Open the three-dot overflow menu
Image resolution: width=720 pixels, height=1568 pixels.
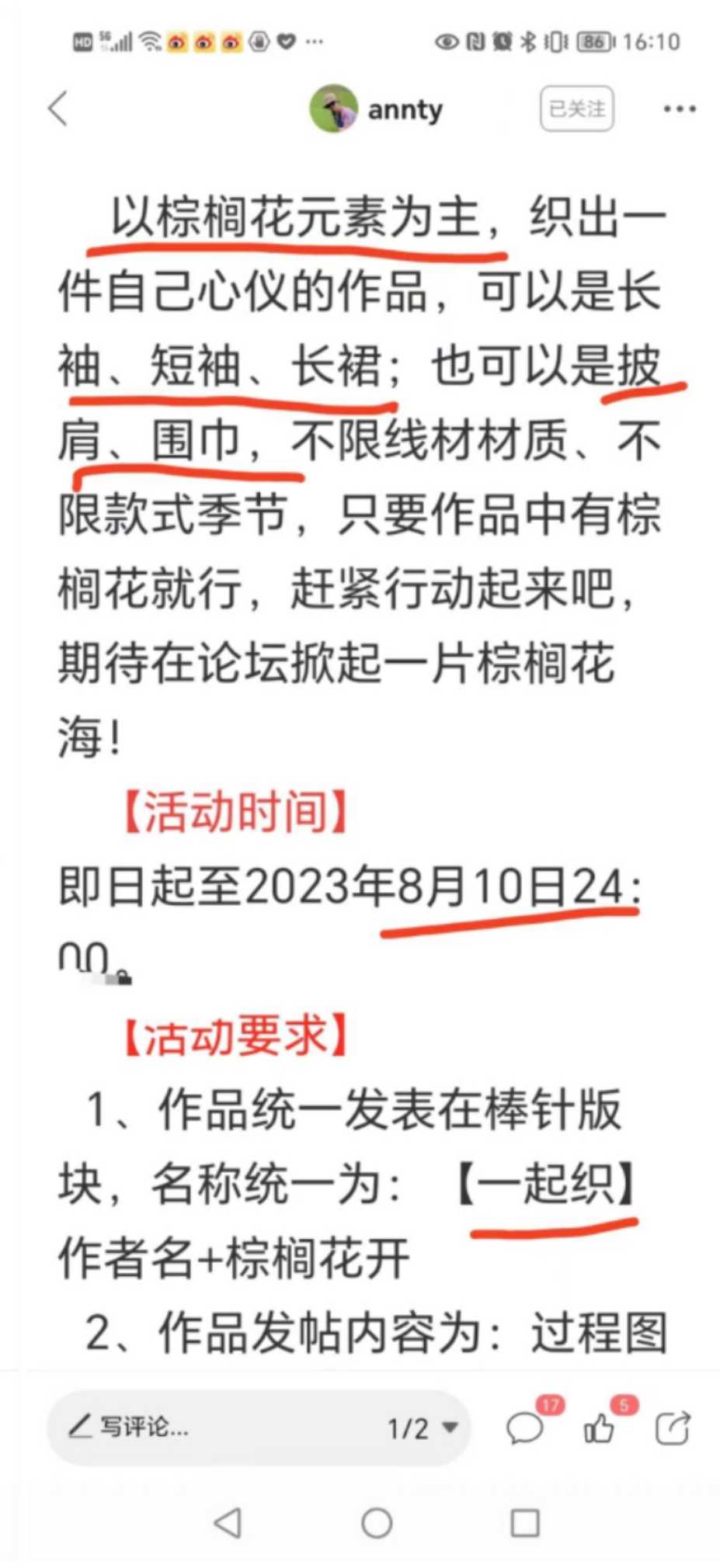click(680, 109)
